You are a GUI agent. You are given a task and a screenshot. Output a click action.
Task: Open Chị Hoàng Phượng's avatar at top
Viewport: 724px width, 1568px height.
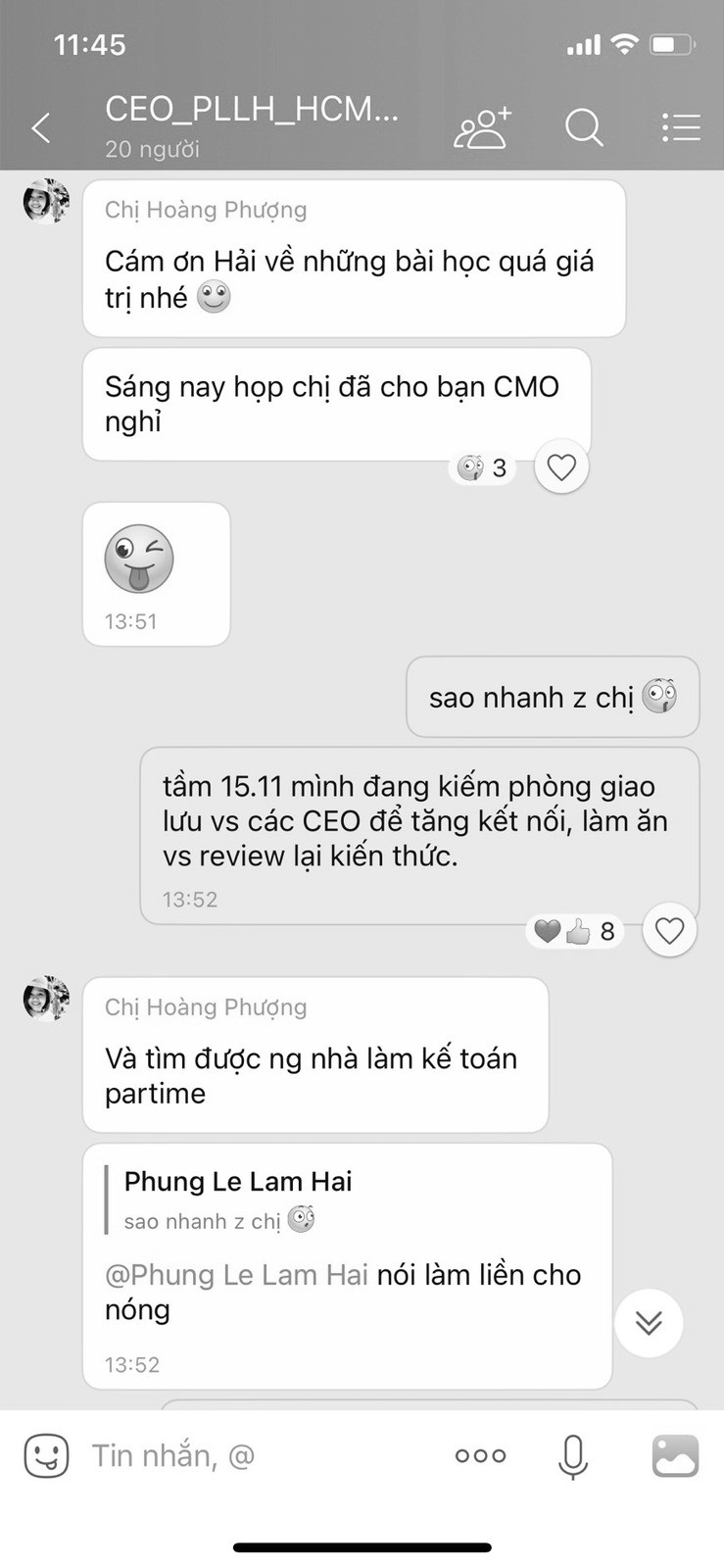[46, 202]
